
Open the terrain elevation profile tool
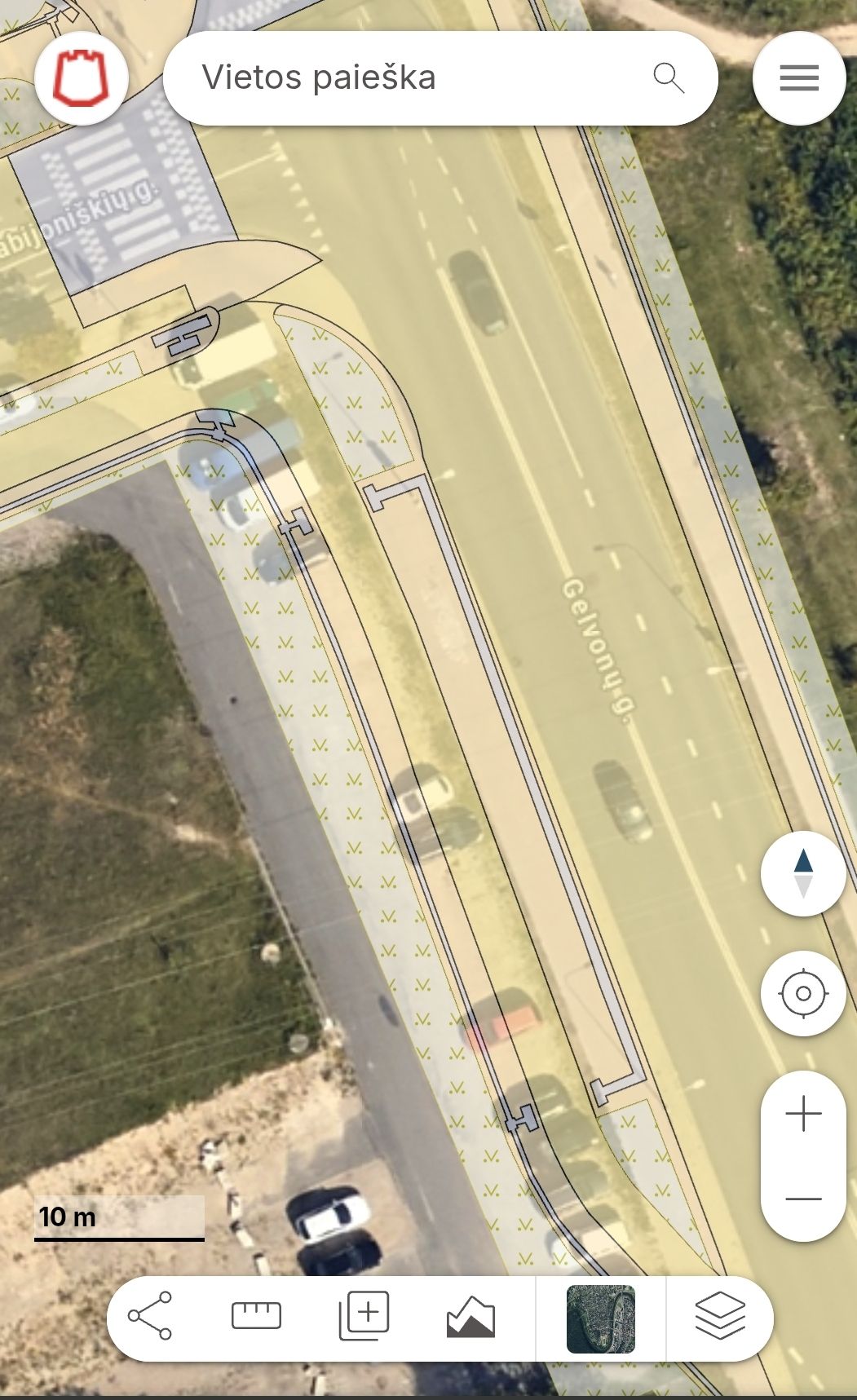[x=470, y=1317]
